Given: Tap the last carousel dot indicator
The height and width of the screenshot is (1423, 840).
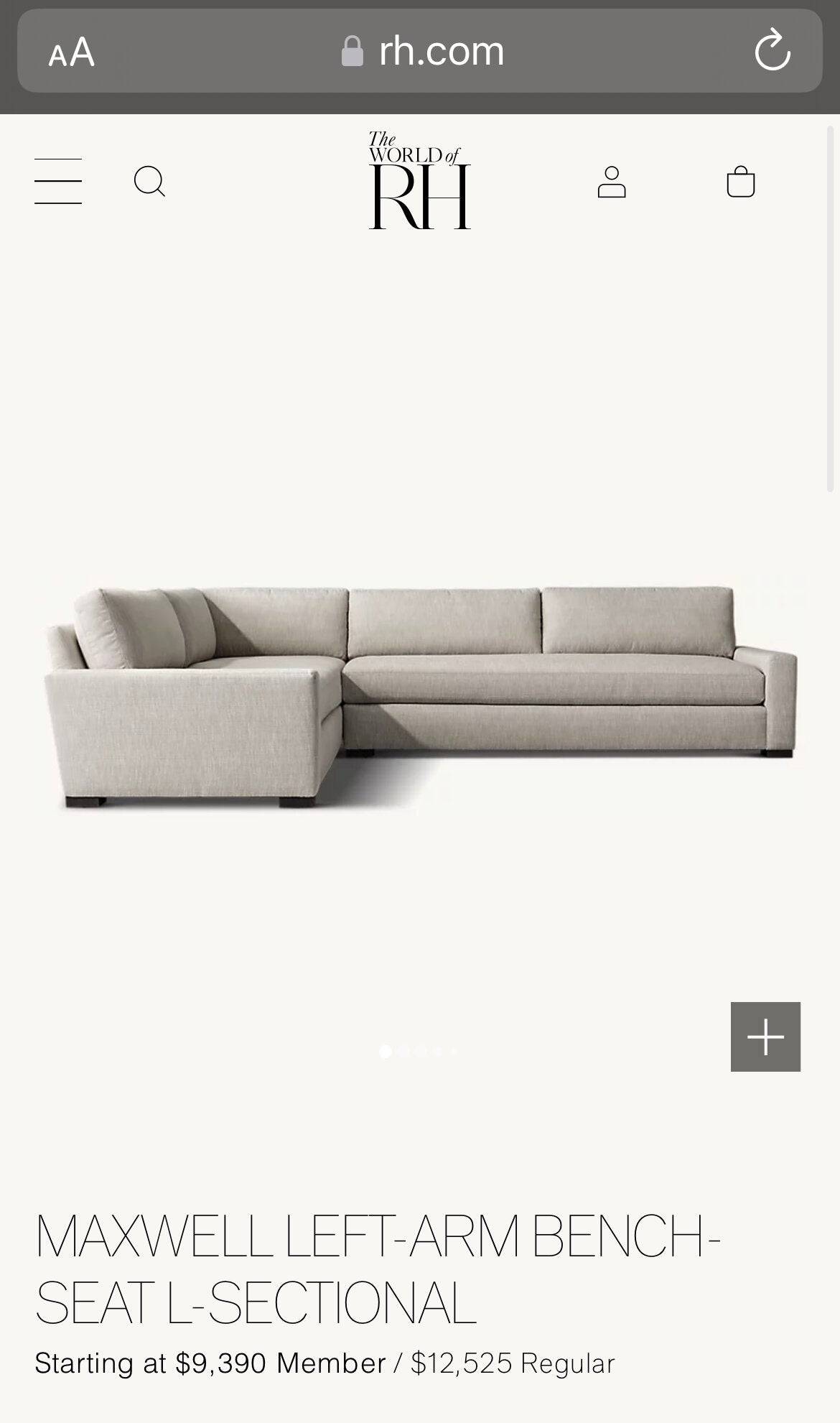Looking at the screenshot, I should pos(454,1050).
